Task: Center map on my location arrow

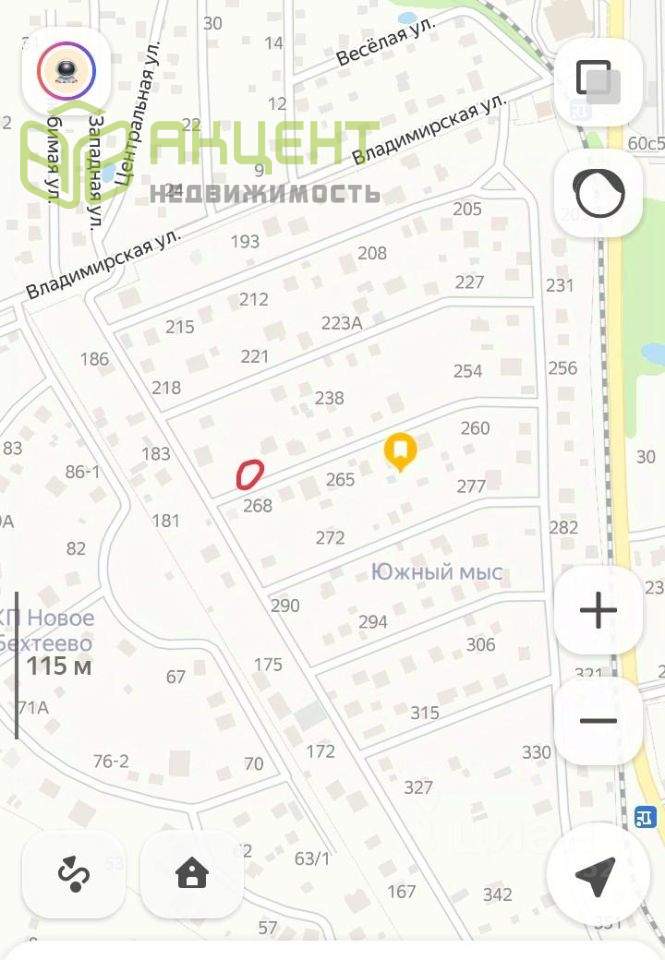Action: click(x=596, y=876)
